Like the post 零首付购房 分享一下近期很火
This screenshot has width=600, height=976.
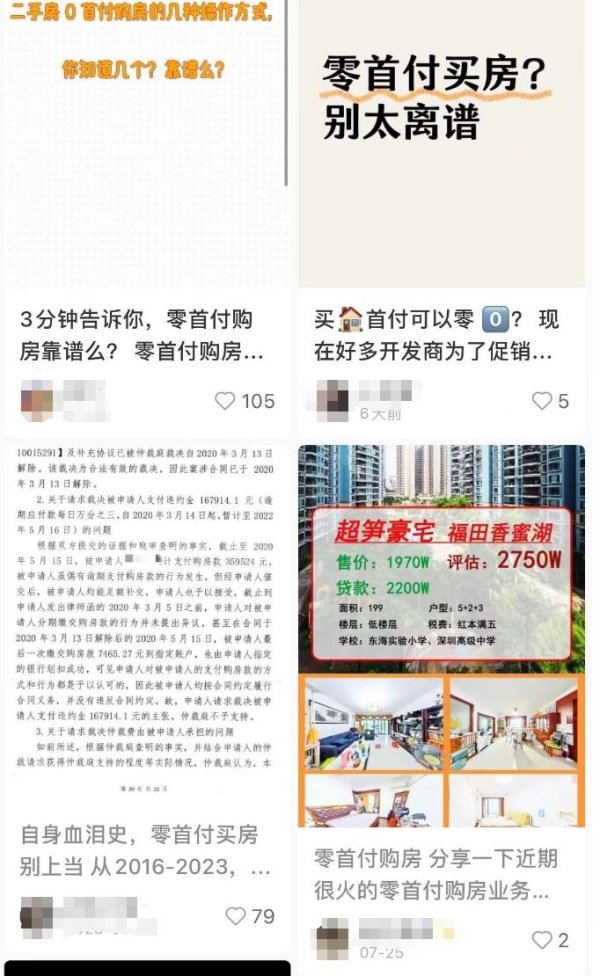542,939
